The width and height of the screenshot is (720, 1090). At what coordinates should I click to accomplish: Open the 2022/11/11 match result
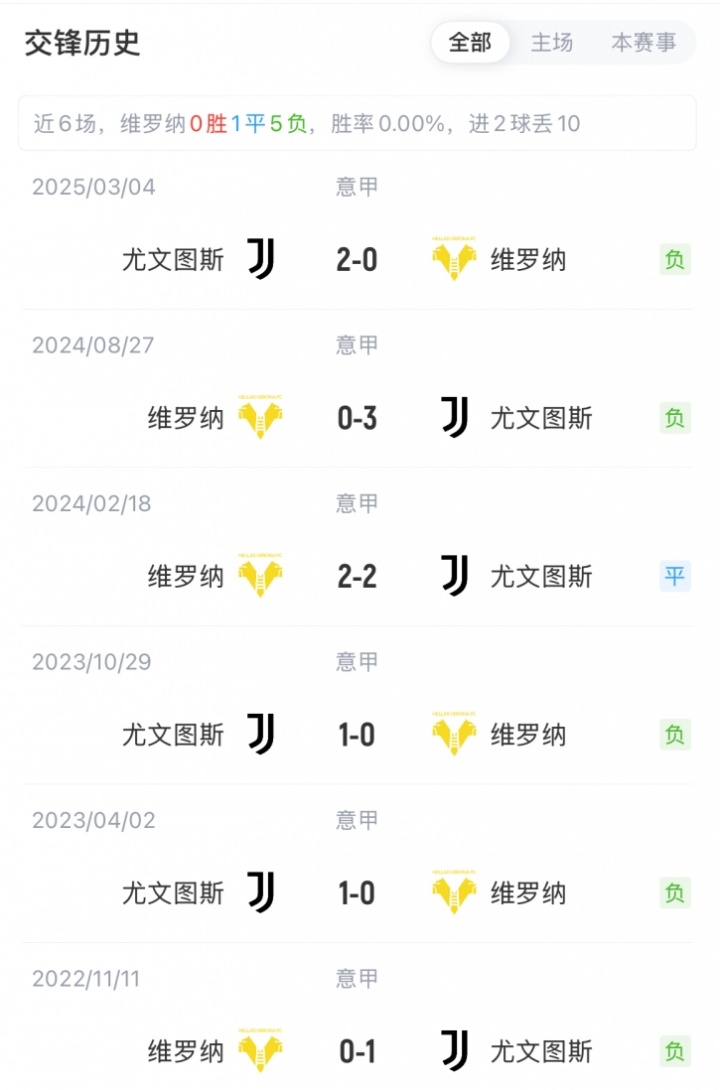click(x=357, y=1051)
